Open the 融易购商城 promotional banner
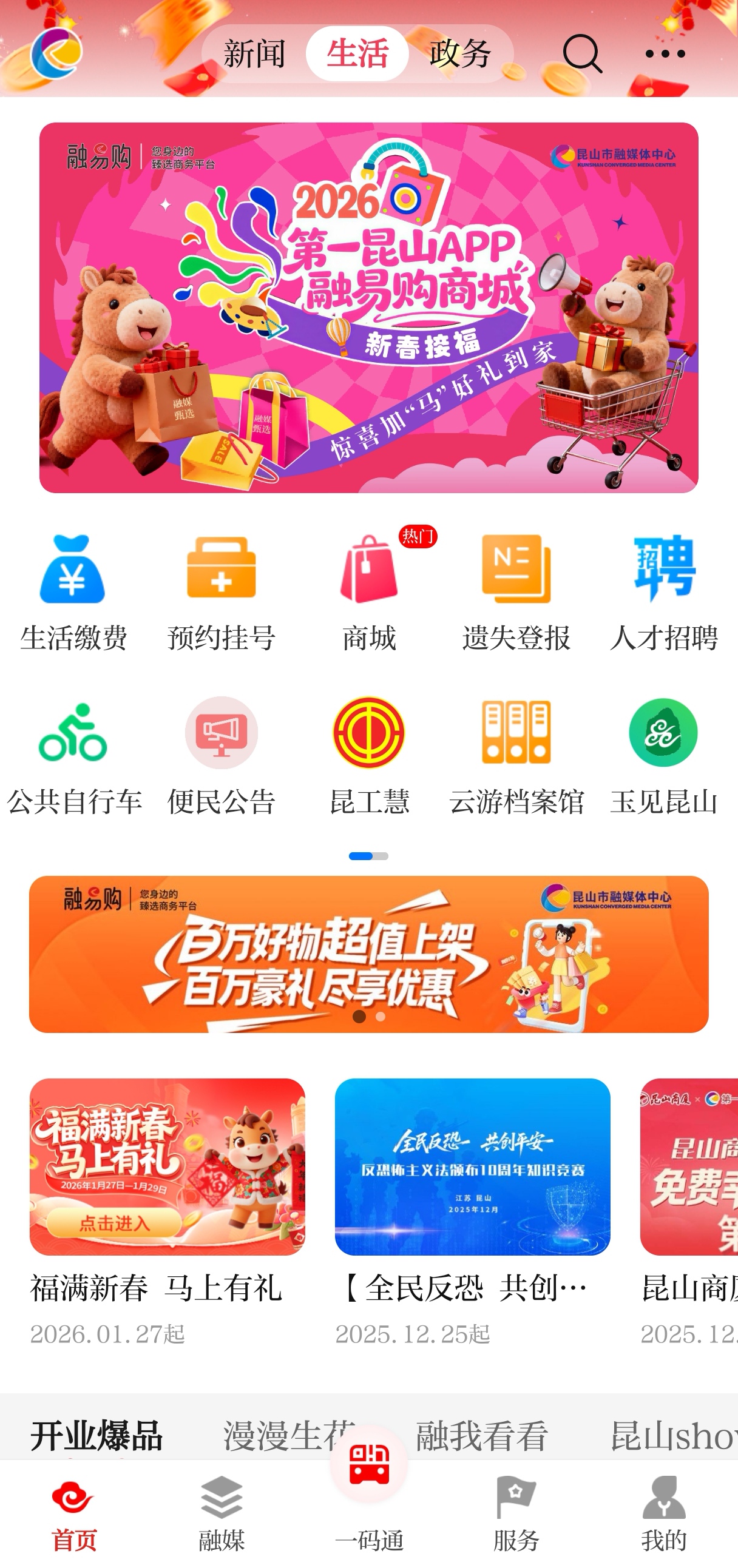The height and width of the screenshot is (1568, 738). pos(368,308)
